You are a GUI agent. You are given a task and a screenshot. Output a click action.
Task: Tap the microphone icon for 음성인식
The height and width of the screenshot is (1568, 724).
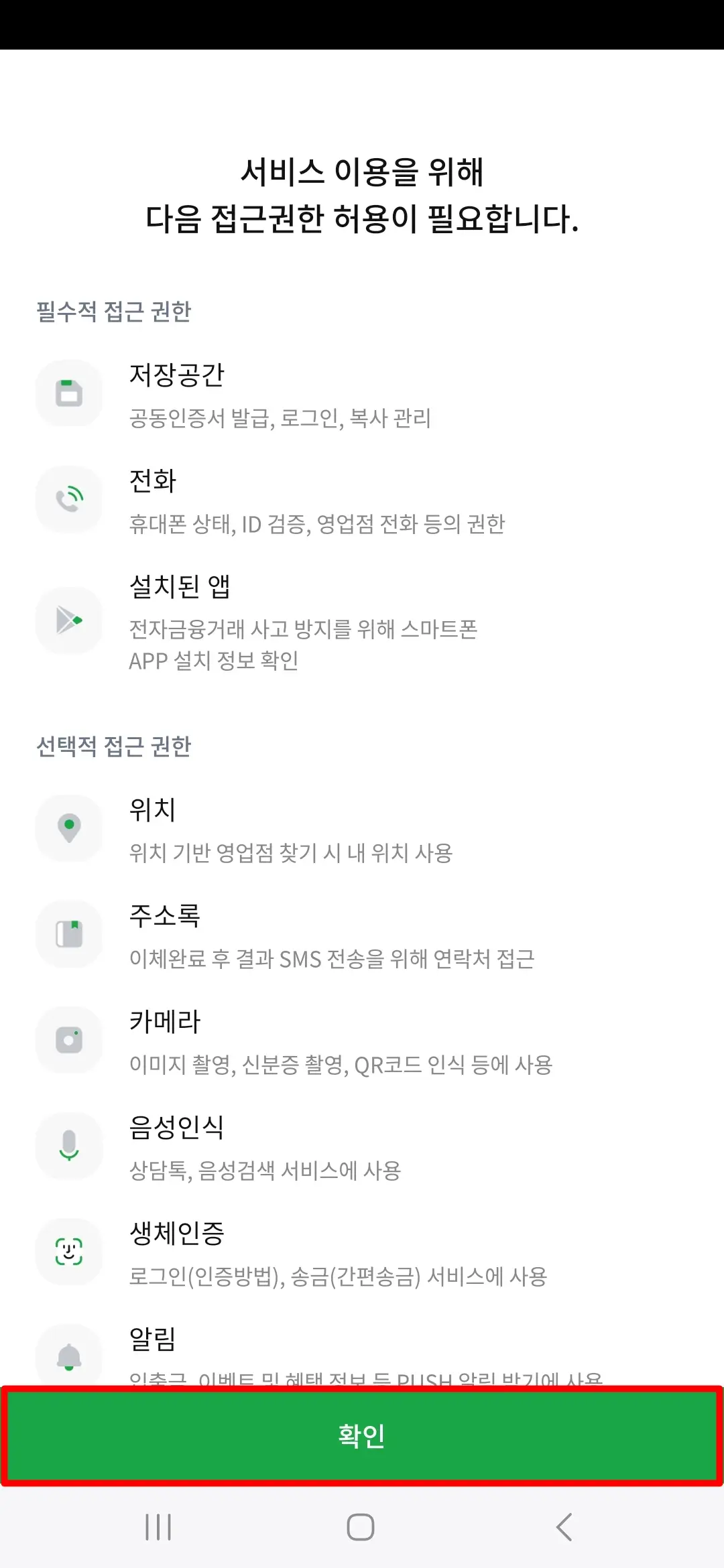[x=69, y=1146]
